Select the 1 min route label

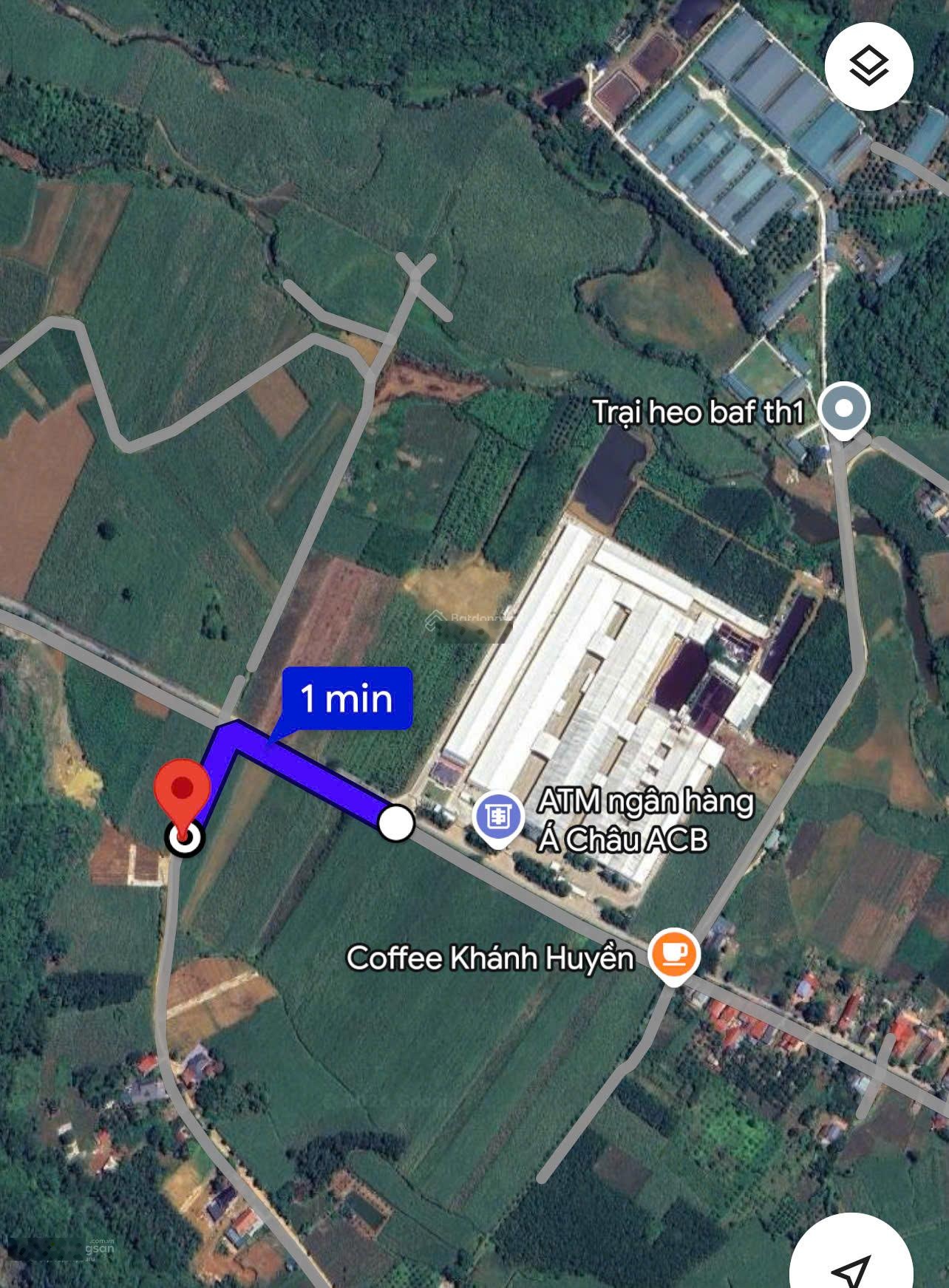pyautogui.click(x=346, y=698)
